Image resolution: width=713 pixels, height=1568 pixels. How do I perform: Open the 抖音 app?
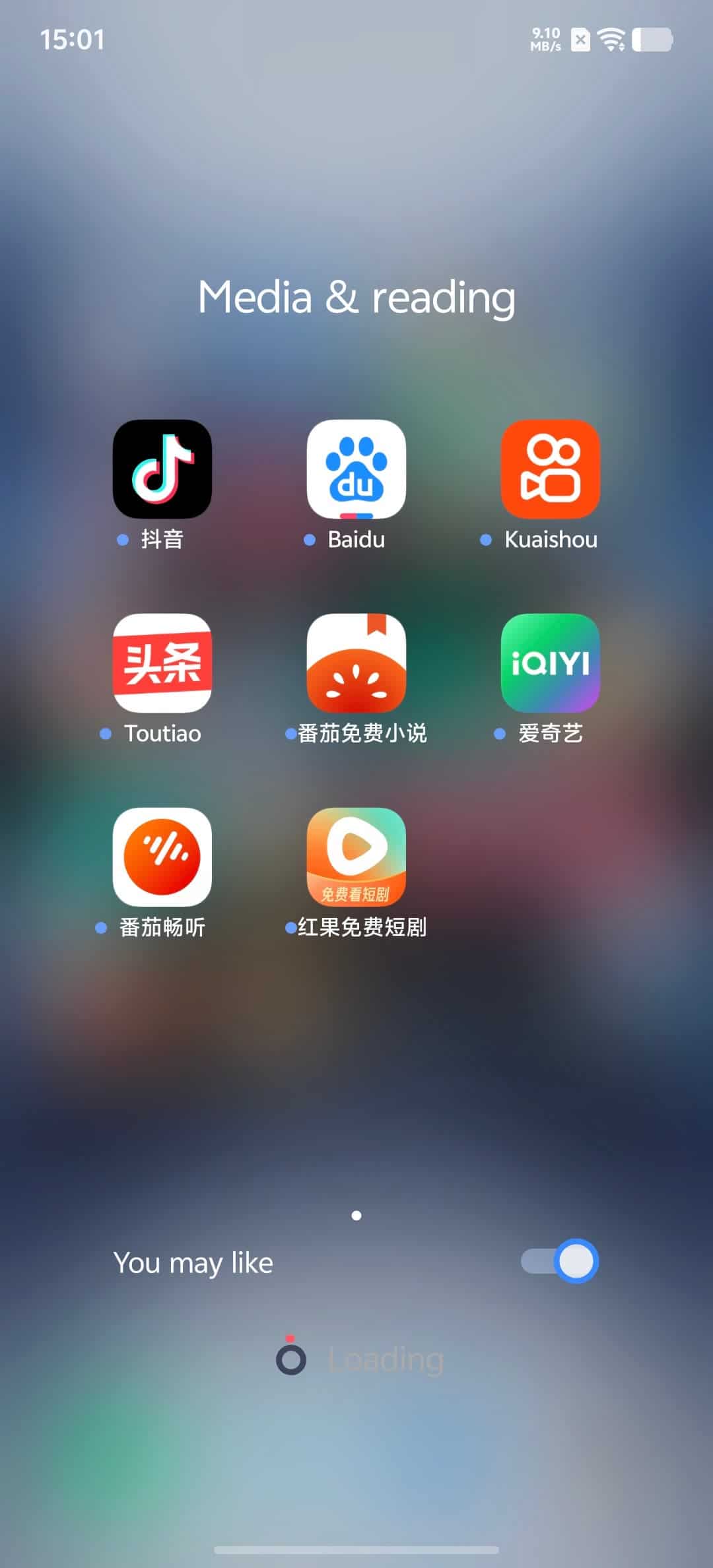tap(162, 469)
